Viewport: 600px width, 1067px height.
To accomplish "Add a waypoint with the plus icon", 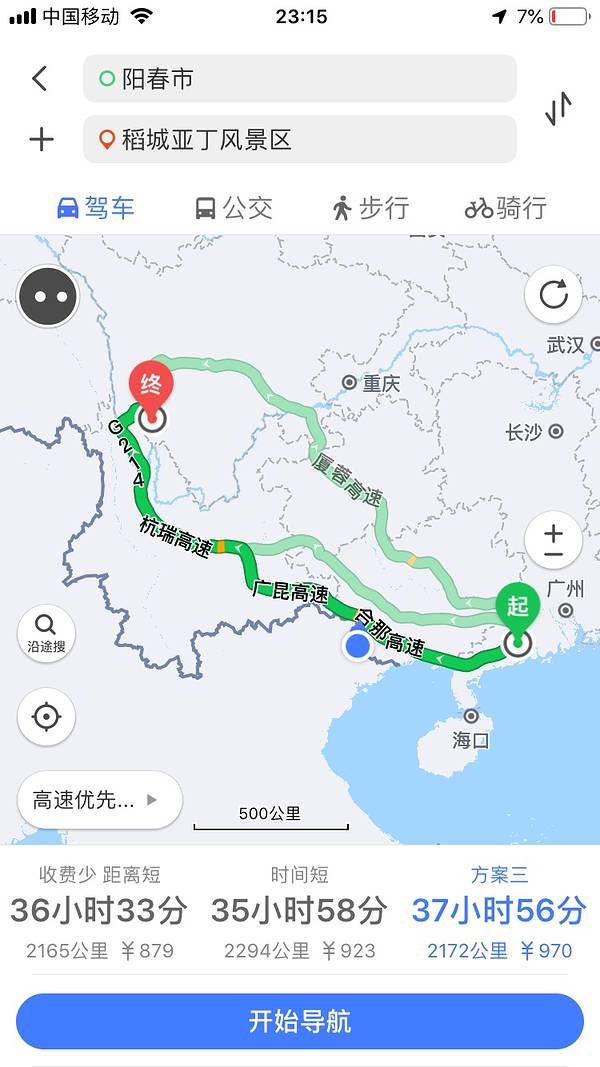I will click(x=41, y=139).
